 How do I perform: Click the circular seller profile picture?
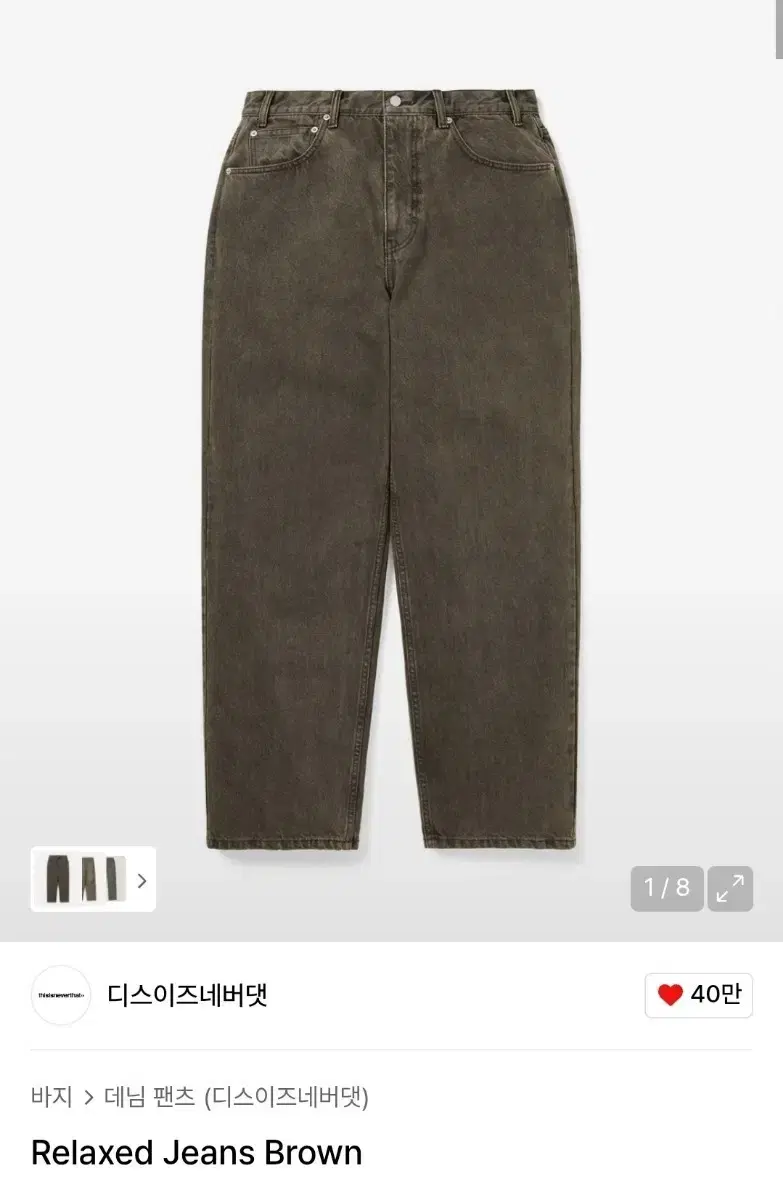tap(60, 996)
